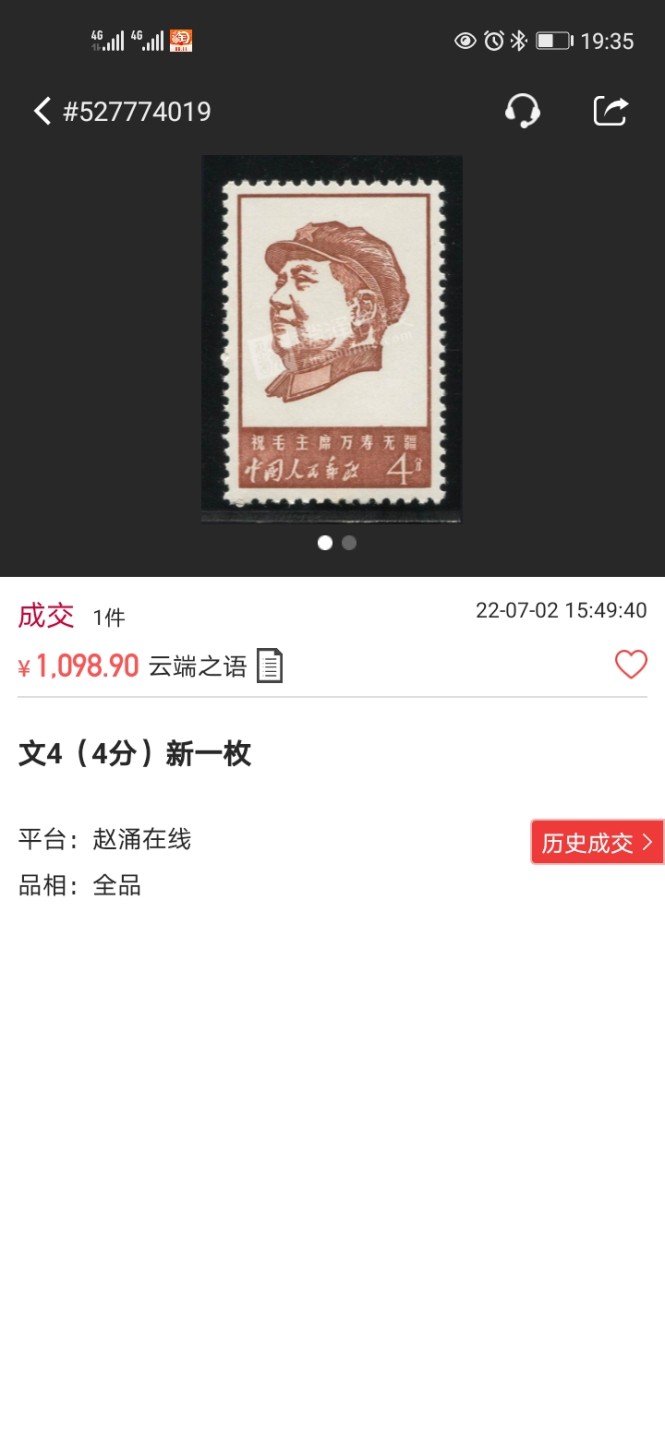Favorite this item with the heart icon
Image resolution: width=665 pixels, height=1440 pixels.
pos(630,665)
